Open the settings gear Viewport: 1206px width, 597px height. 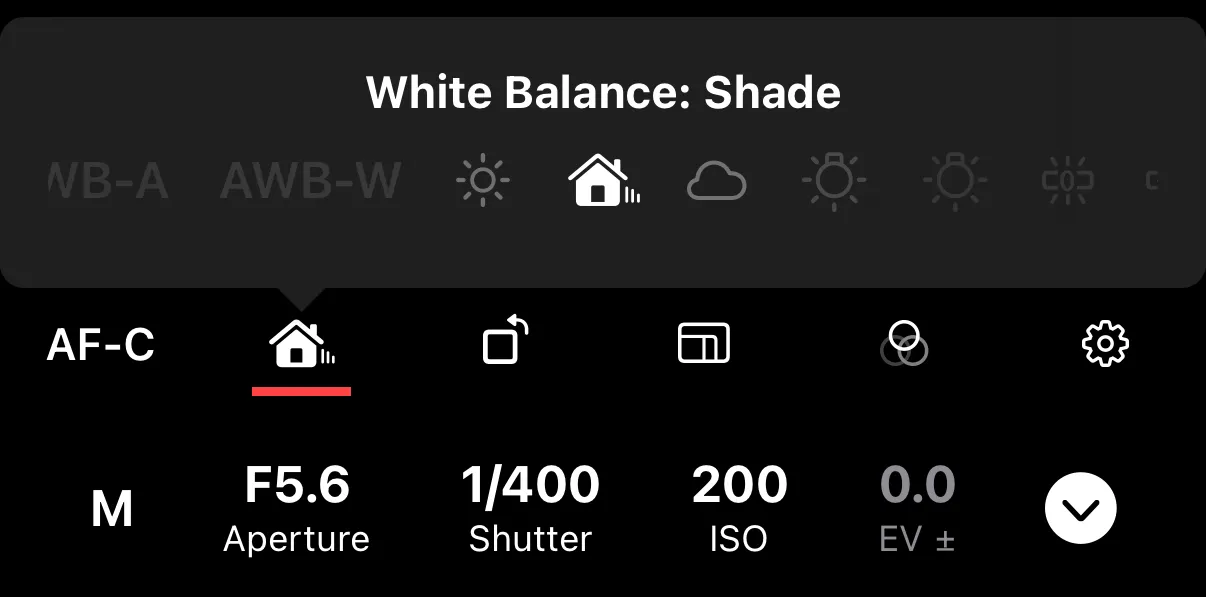click(1105, 344)
